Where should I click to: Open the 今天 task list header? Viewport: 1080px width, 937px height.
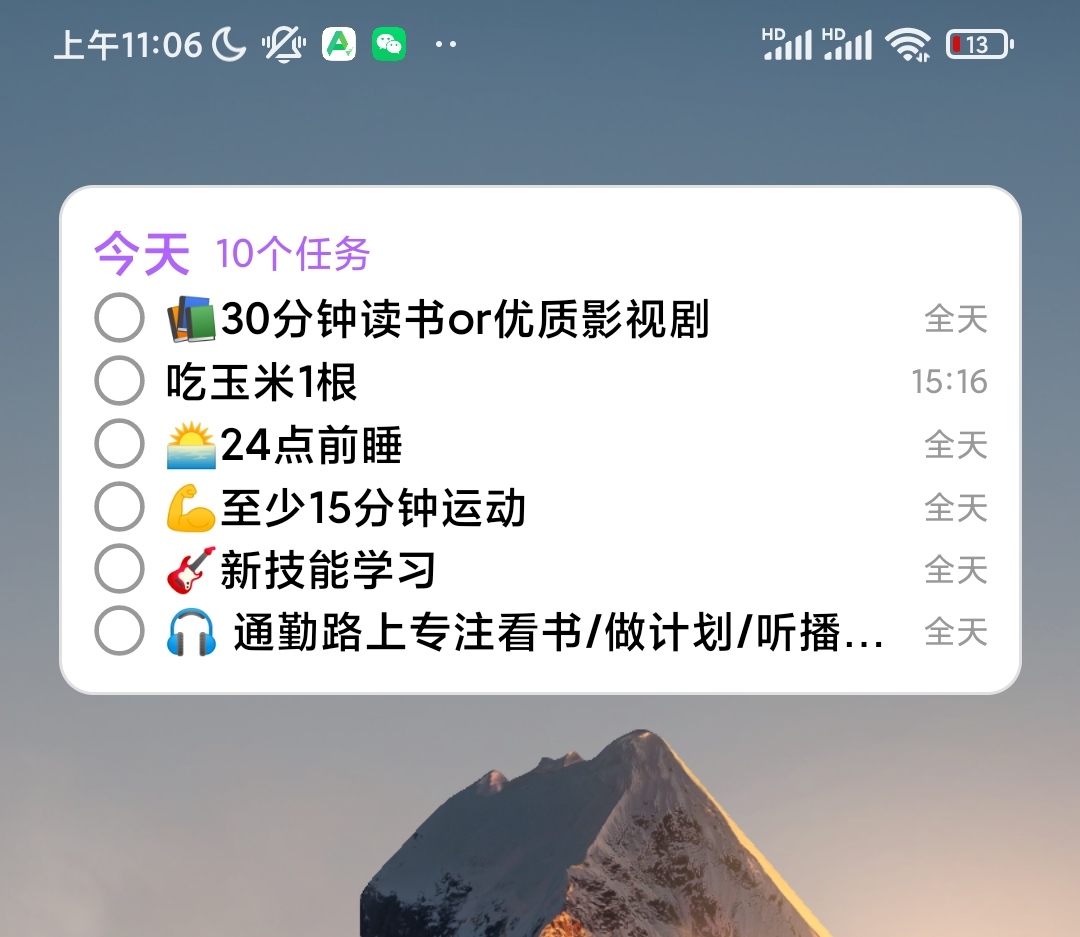[x=142, y=254]
